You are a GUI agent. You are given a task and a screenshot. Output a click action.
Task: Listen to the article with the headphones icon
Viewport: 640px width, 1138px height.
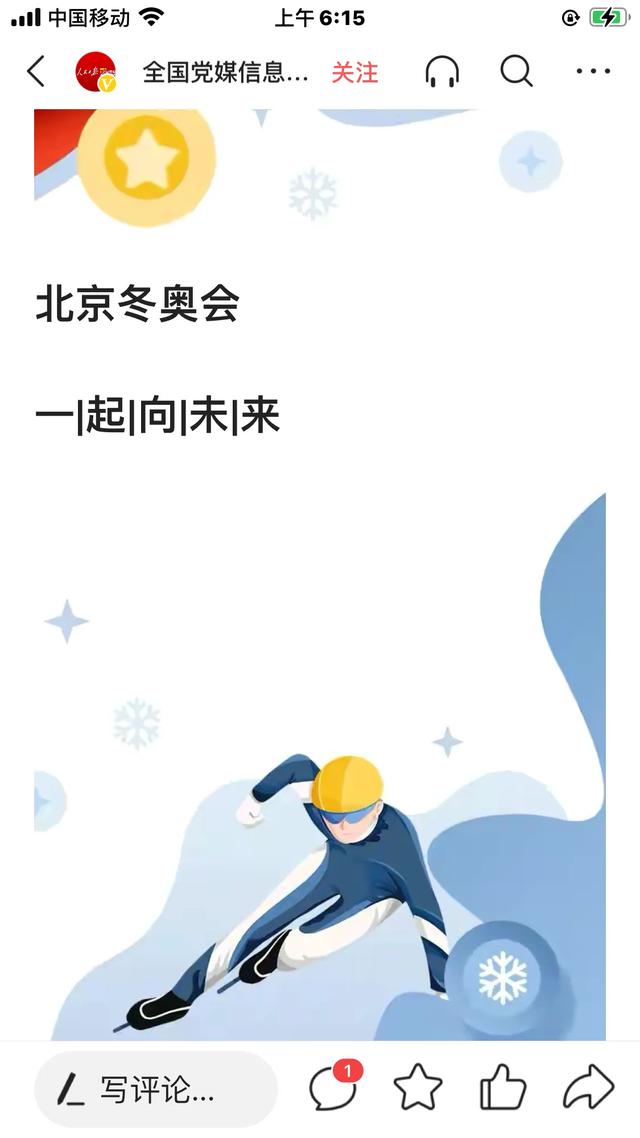442,72
